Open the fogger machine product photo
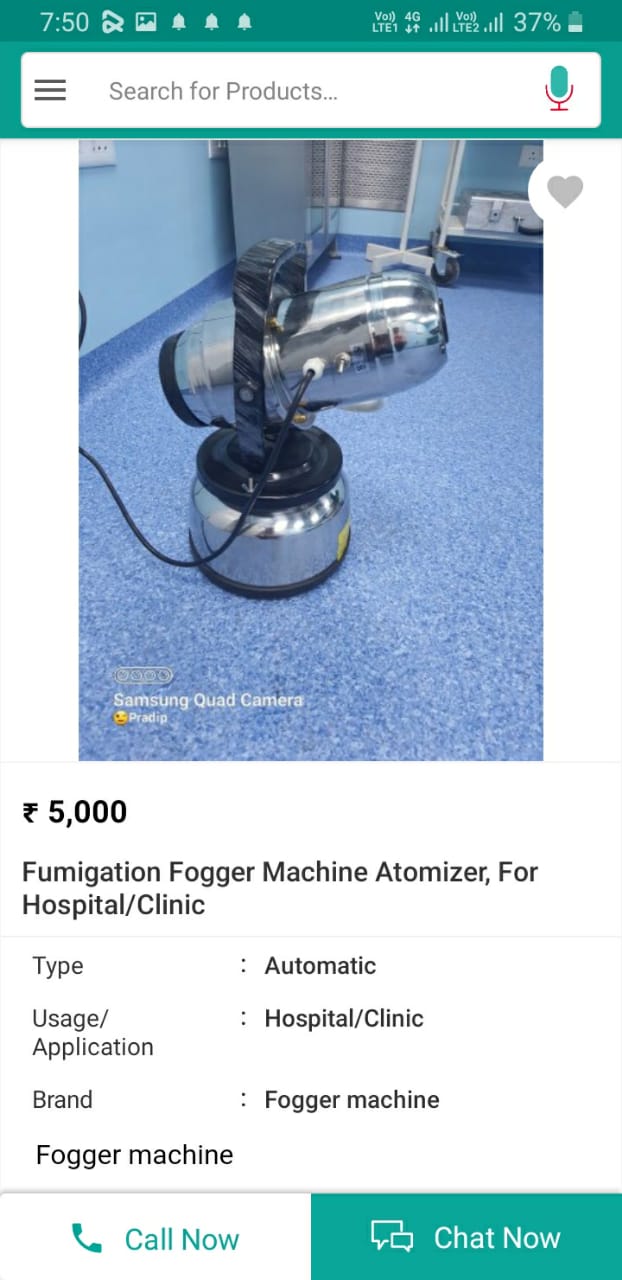622x1280 pixels. pos(310,450)
